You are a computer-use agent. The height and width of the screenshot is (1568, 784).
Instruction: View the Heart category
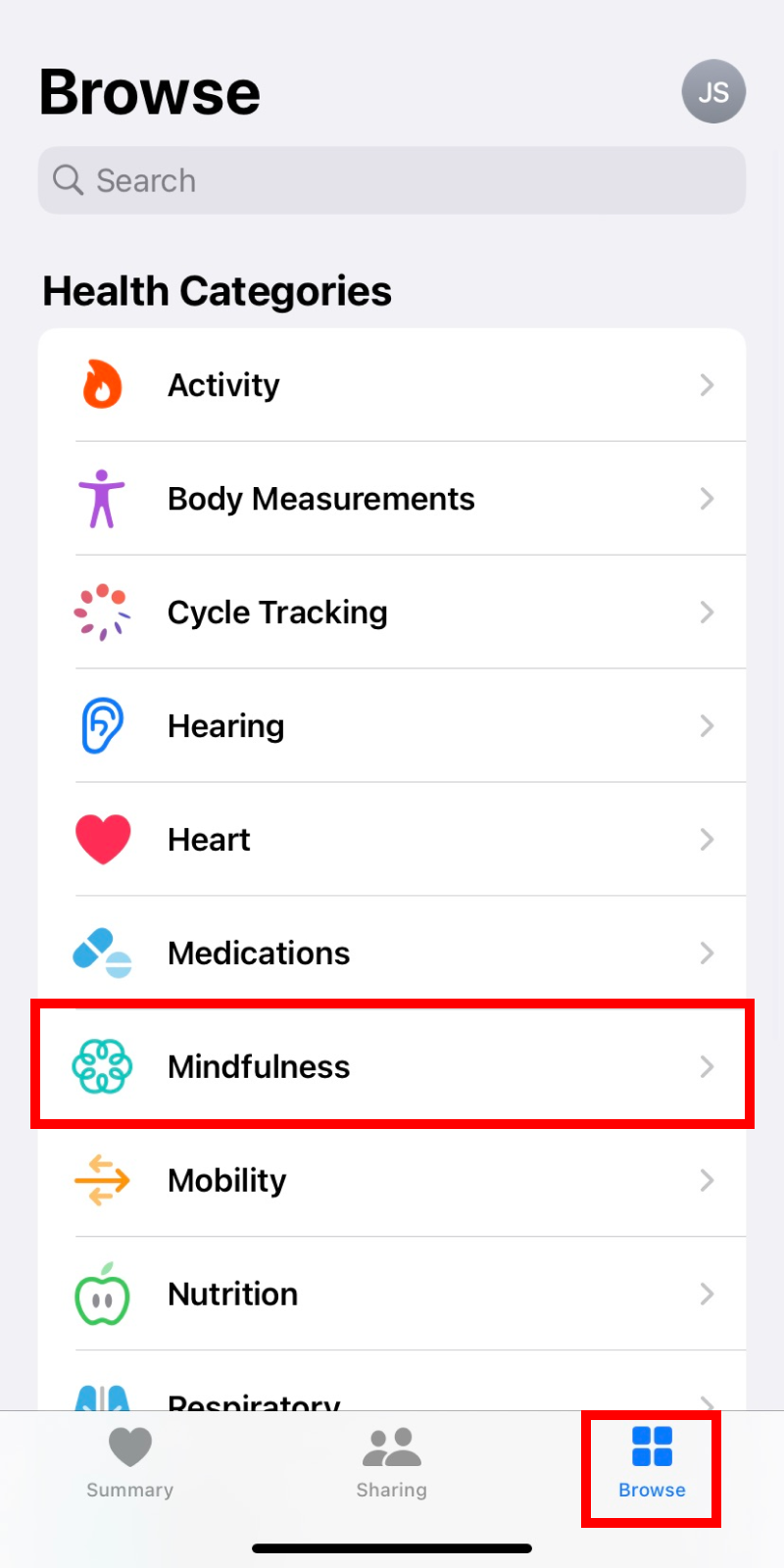[392, 840]
